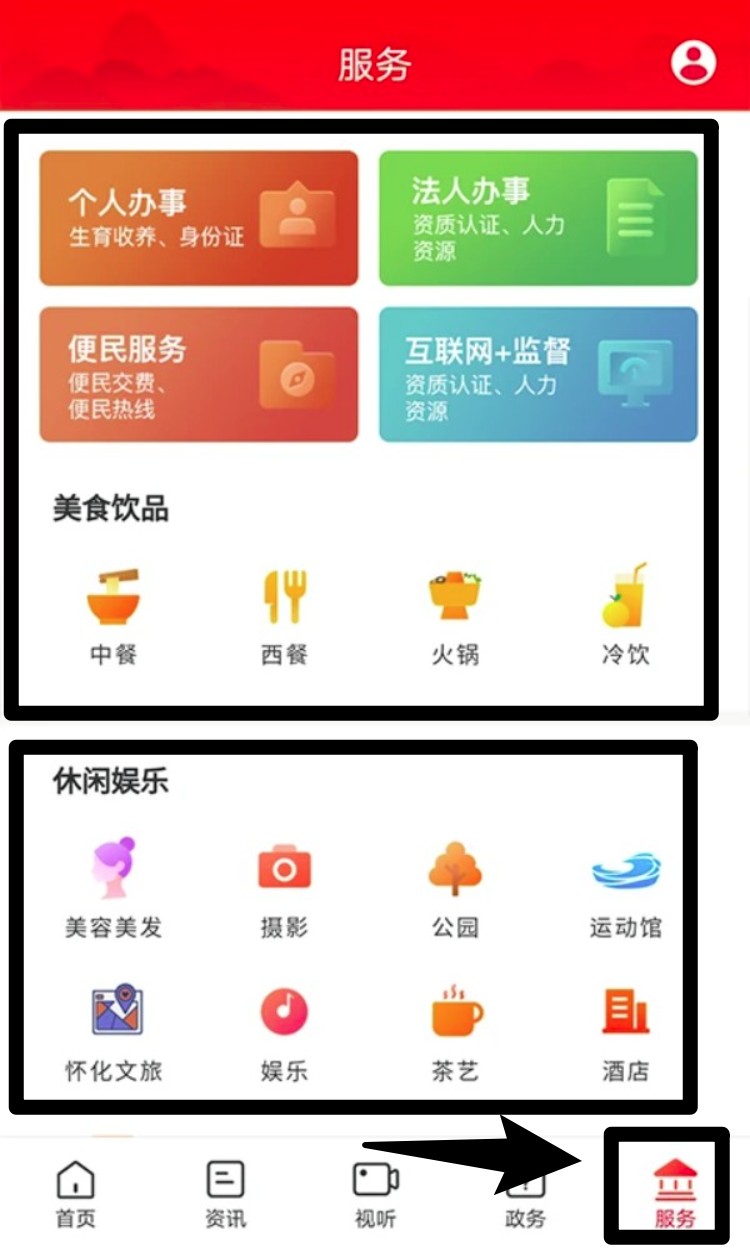This screenshot has height=1250, width=750.
Task: Open the 法人办事 card
Action: click(537, 218)
